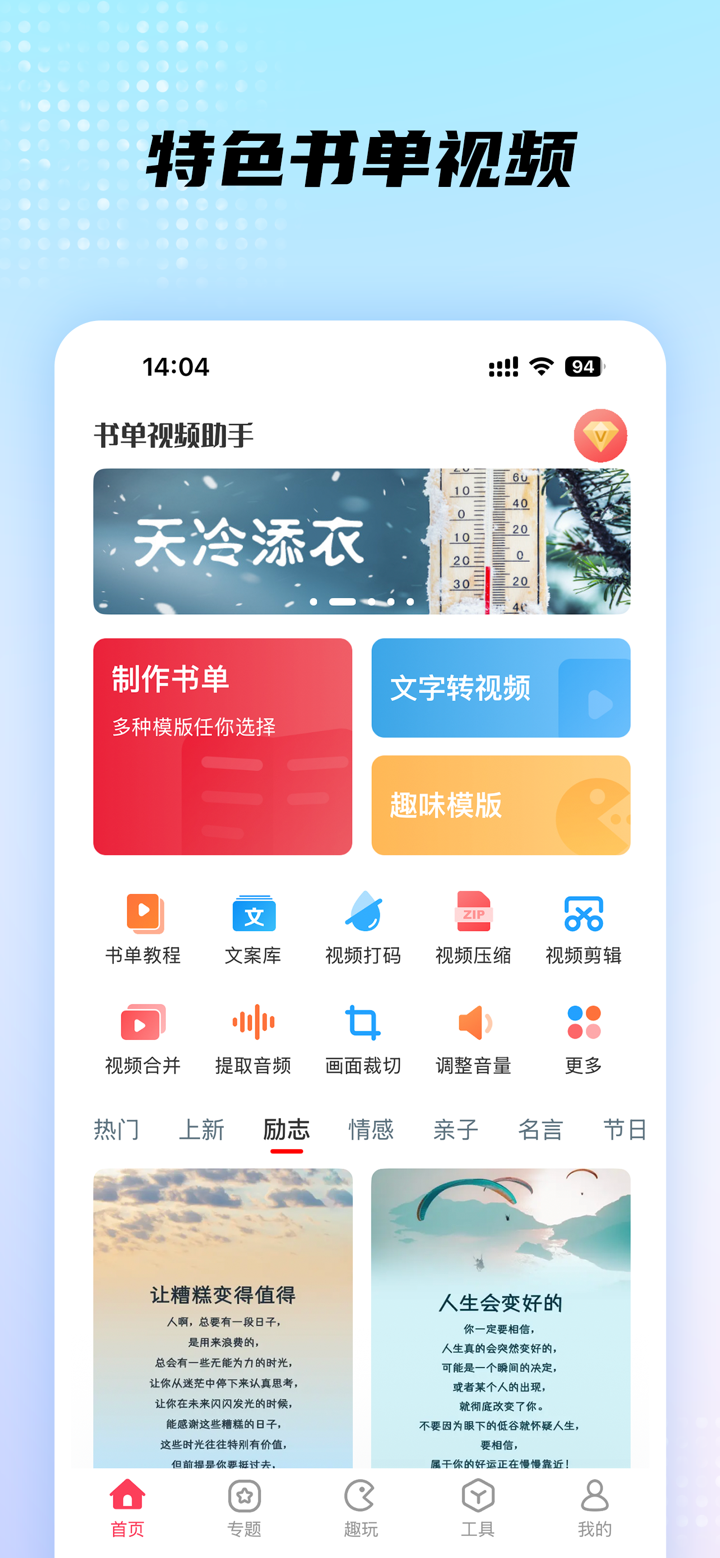Open the 画面裁切 frame crop tool
This screenshot has width=720, height=1558.
coord(363,1037)
